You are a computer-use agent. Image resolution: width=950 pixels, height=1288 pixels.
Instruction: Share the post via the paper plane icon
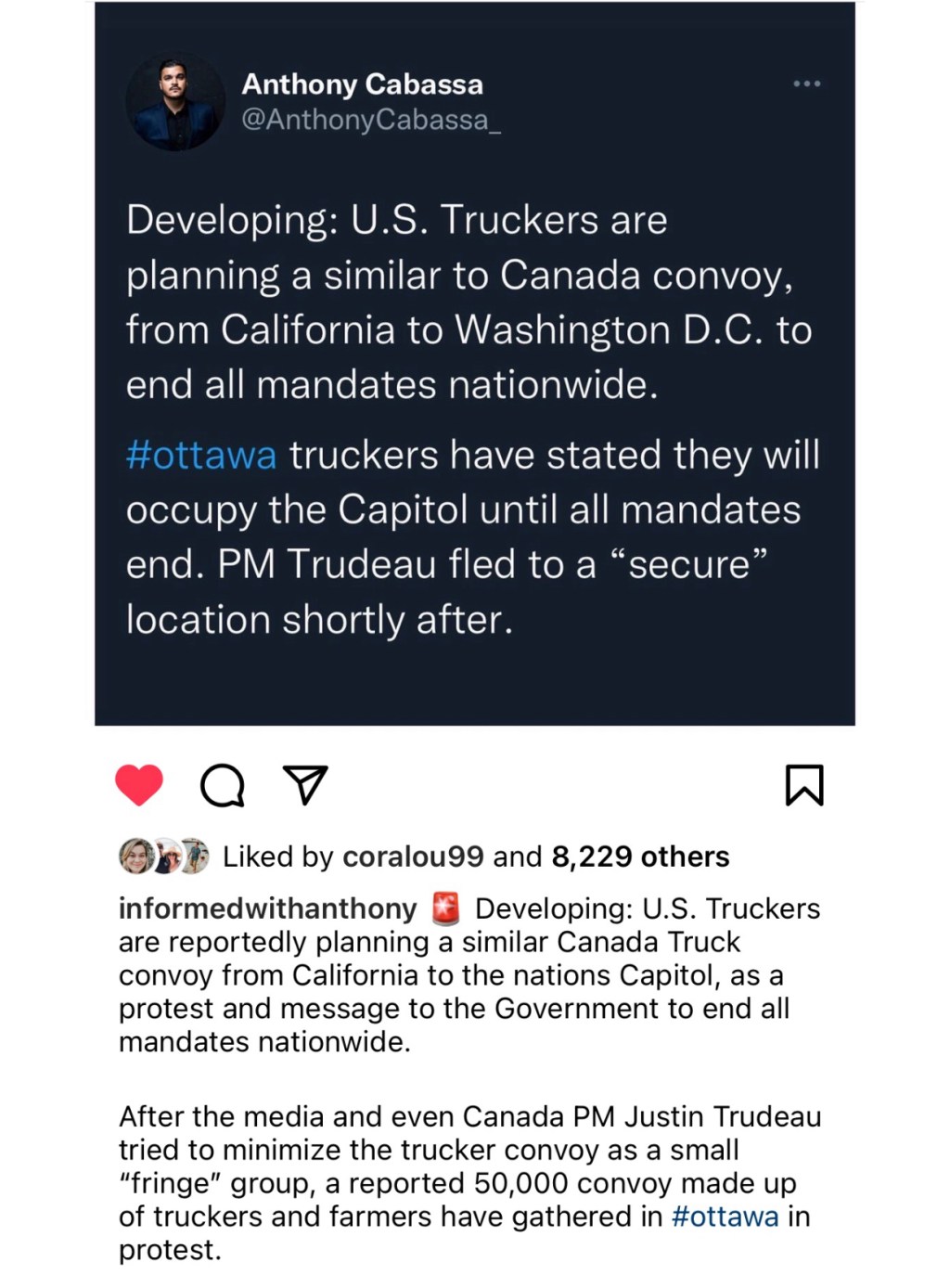click(304, 784)
